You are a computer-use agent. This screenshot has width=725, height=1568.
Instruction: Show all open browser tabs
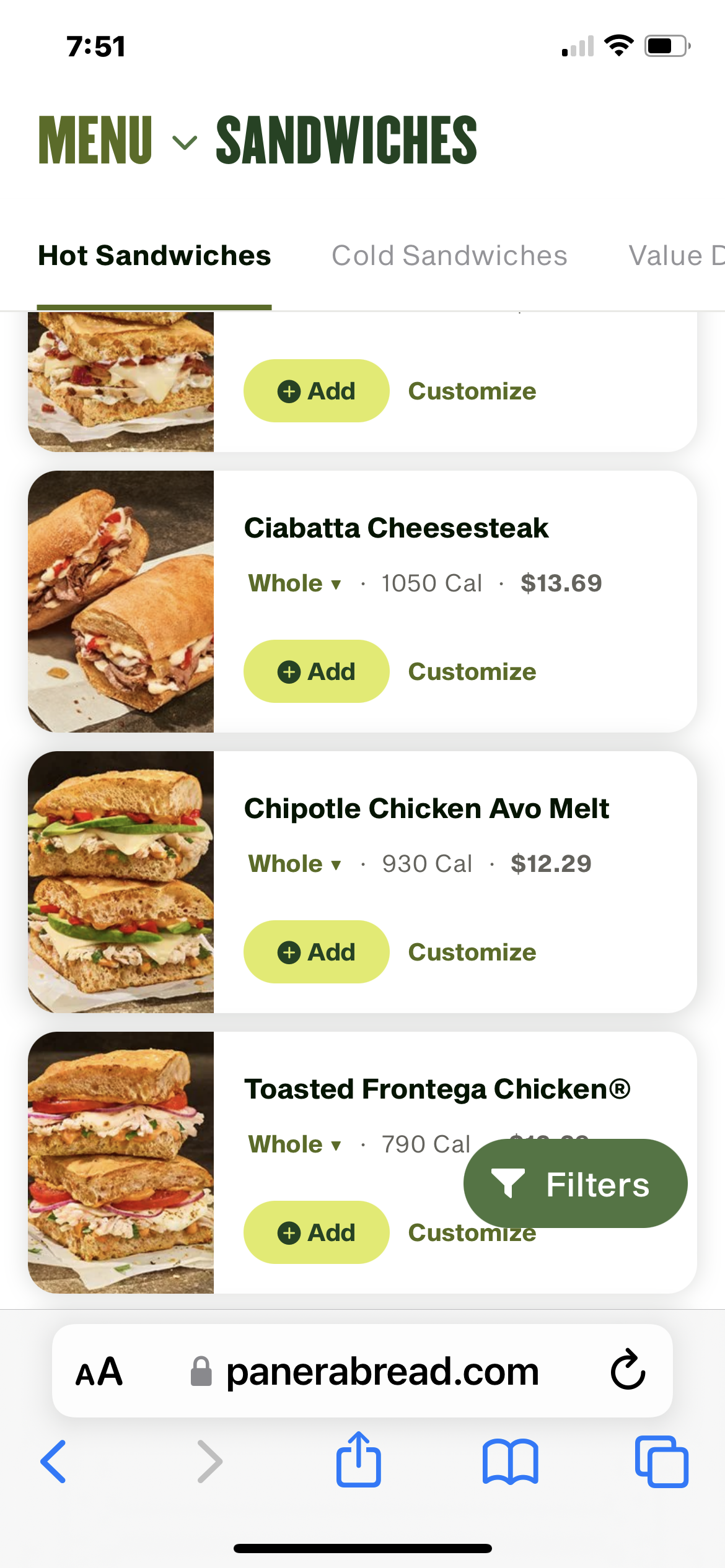point(661,1461)
